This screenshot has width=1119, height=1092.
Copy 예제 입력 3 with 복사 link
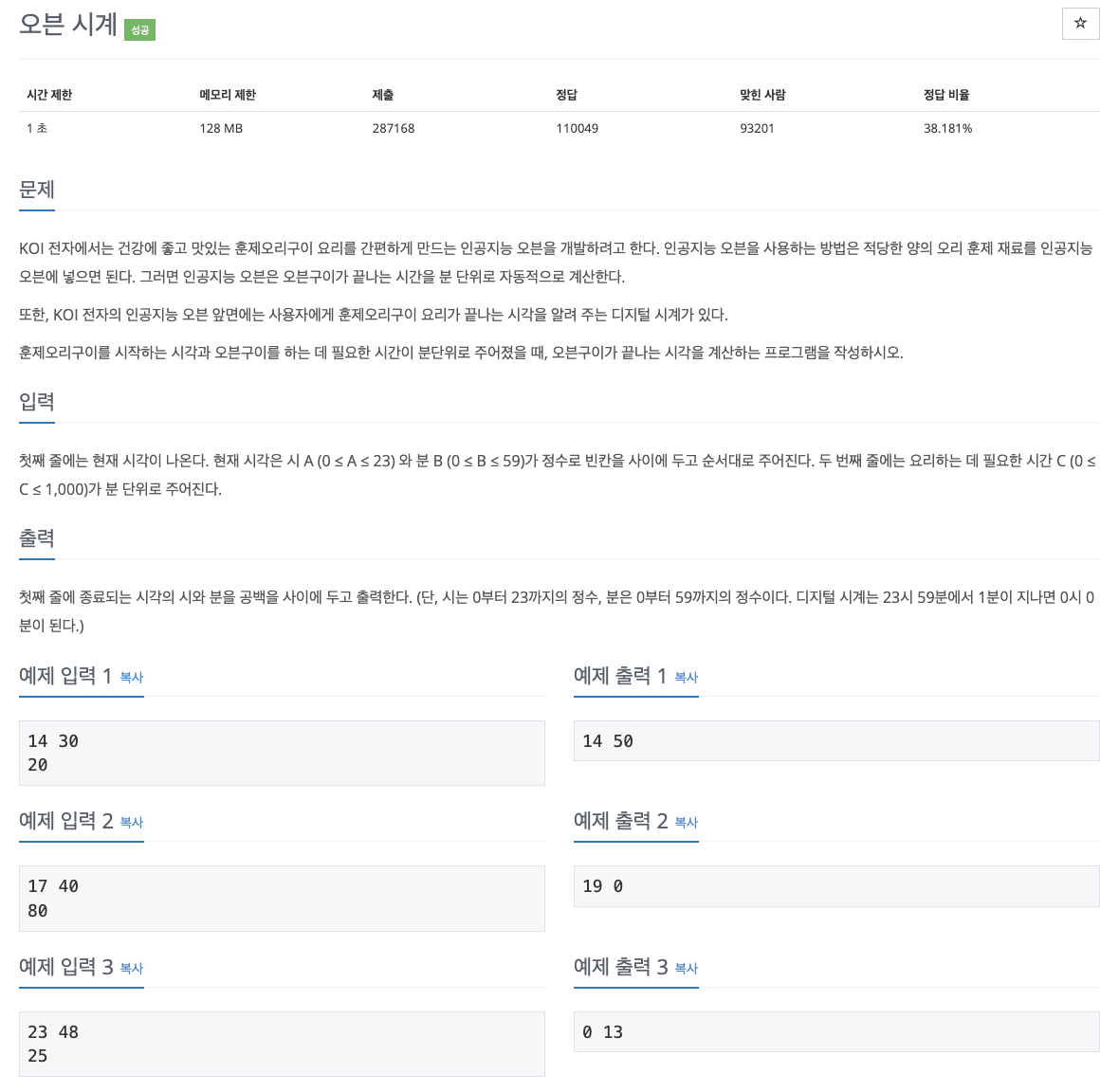[132, 969]
